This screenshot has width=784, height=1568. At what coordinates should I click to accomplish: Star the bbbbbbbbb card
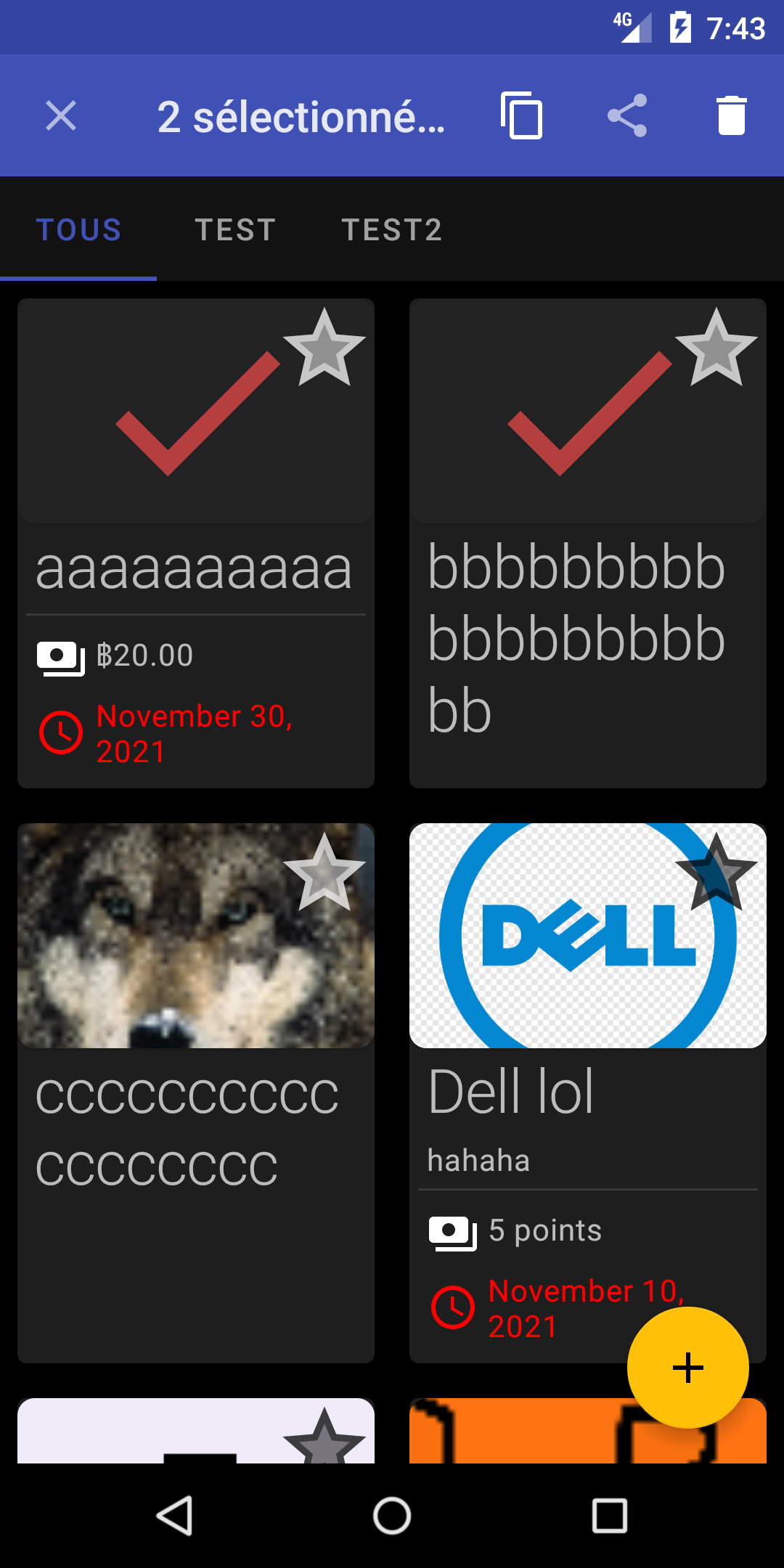click(x=716, y=348)
